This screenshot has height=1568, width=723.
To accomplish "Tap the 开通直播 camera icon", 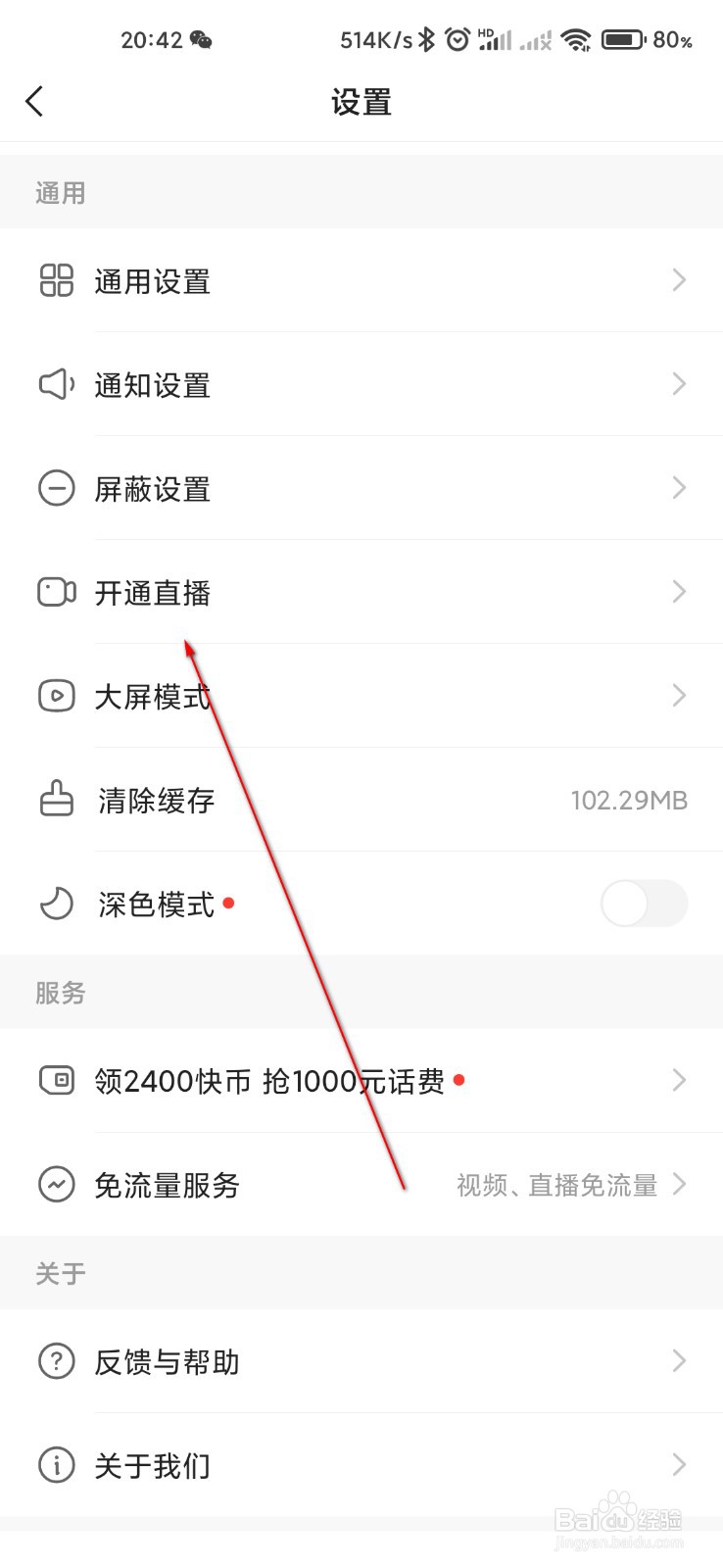I will [x=56, y=593].
